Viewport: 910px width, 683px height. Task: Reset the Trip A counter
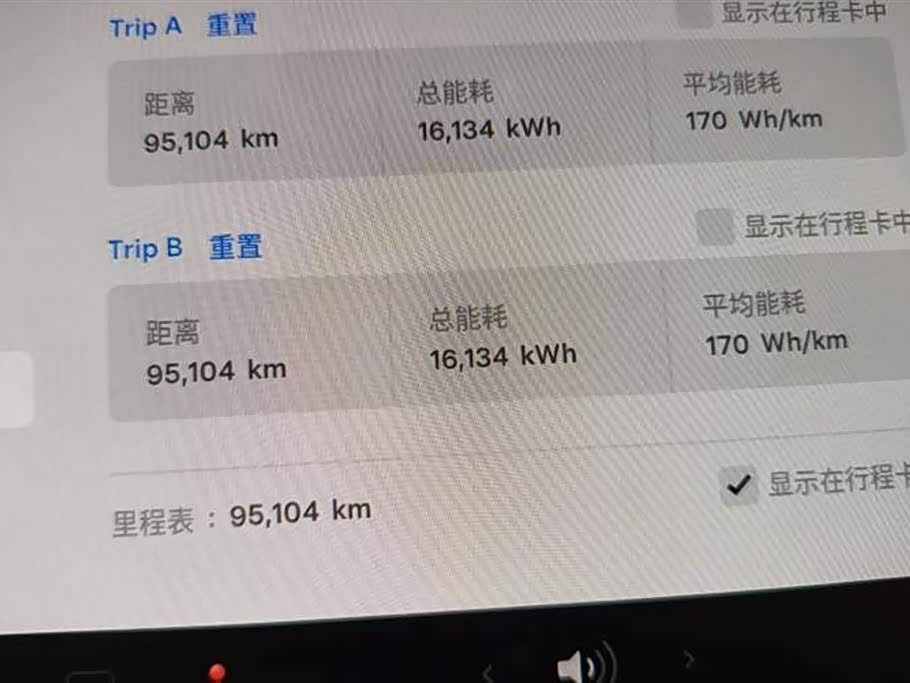click(x=232, y=25)
